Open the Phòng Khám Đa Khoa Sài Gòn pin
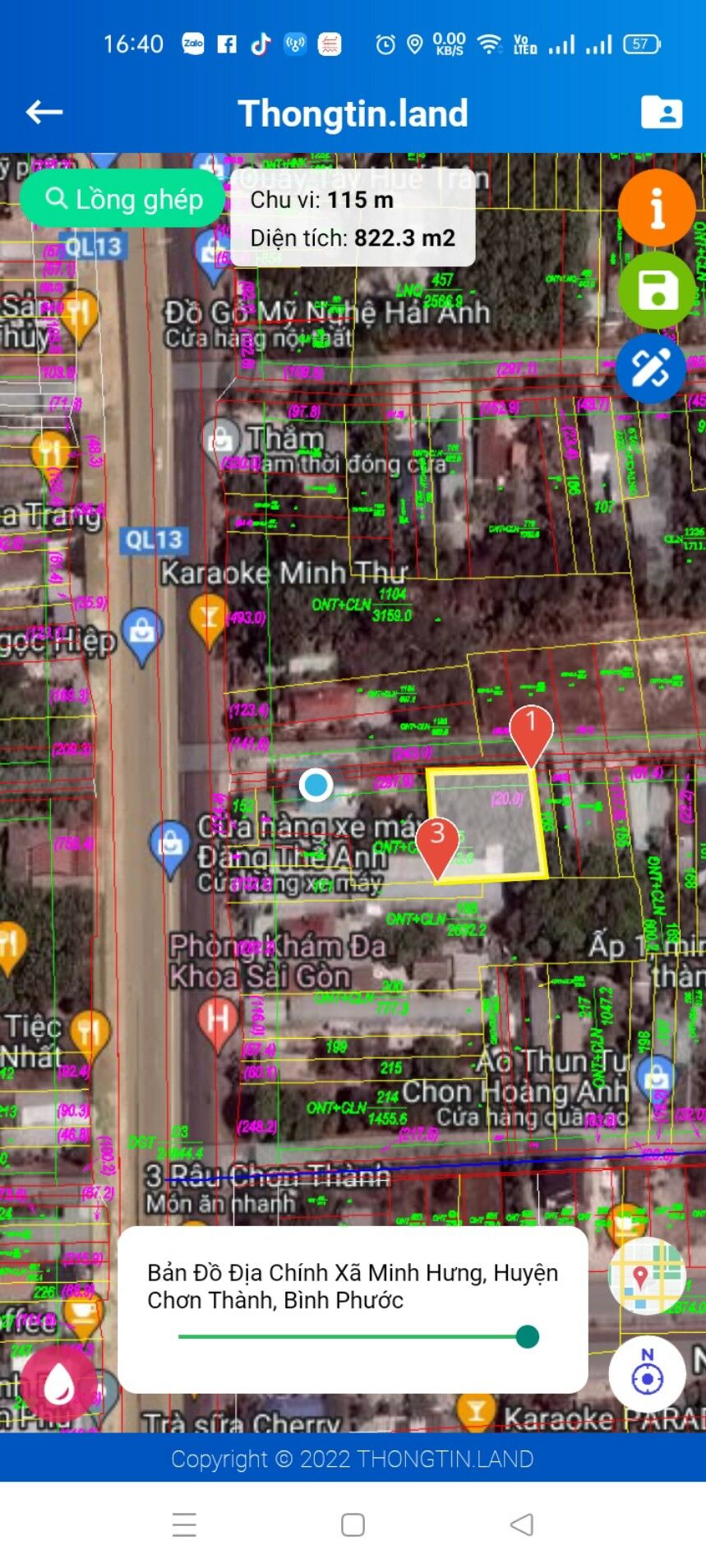706x1568 pixels. click(218, 1021)
